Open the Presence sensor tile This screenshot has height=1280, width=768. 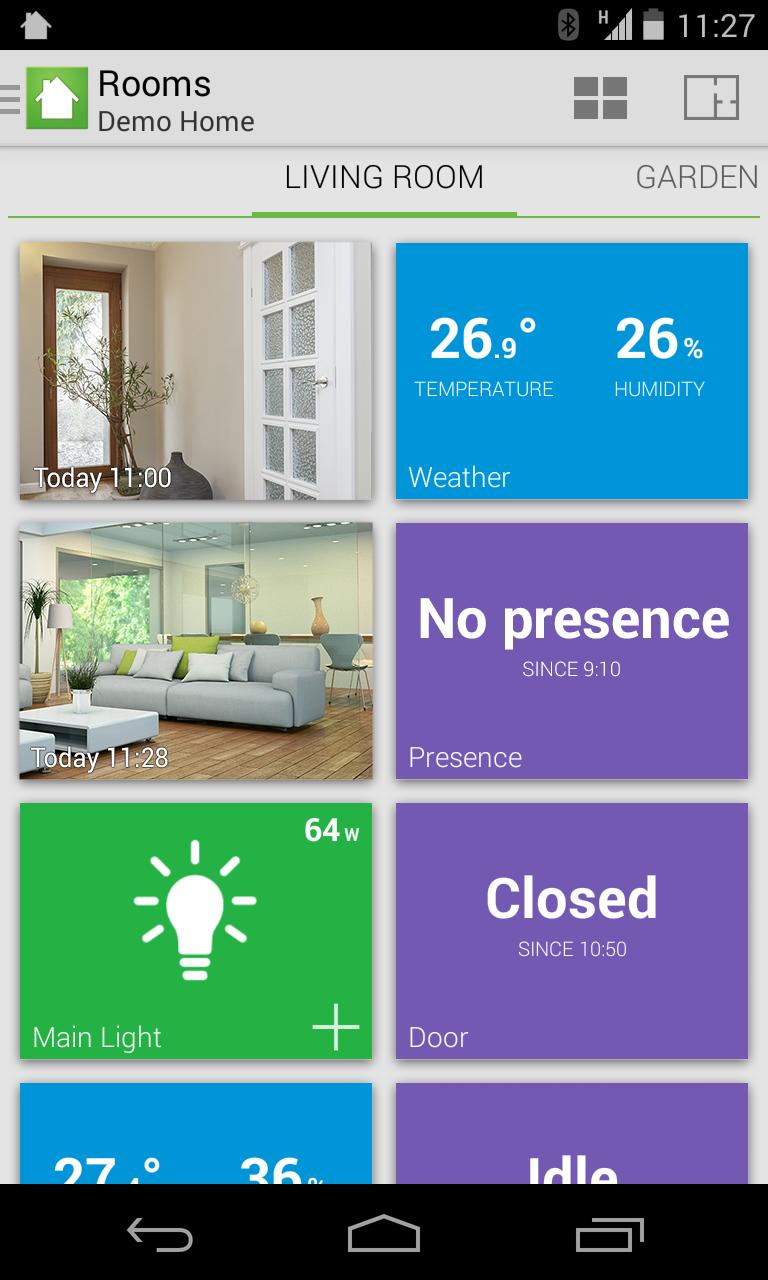coord(572,650)
